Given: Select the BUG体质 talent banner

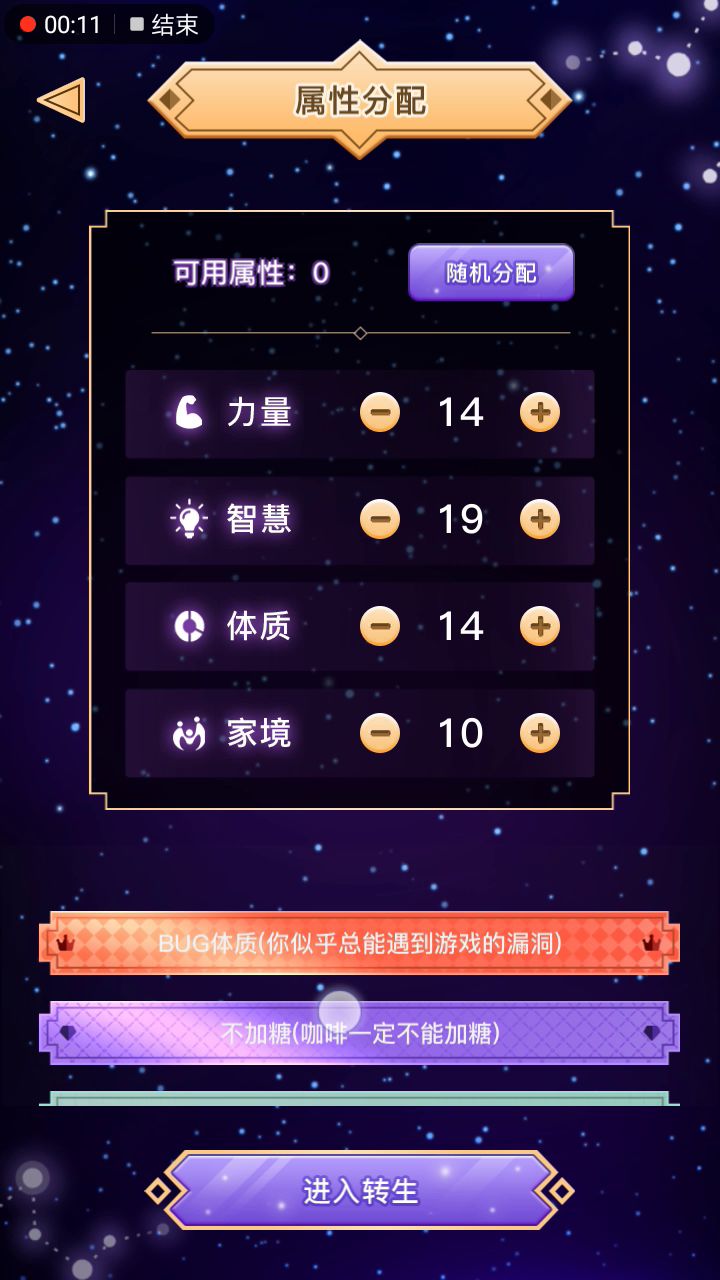Looking at the screenshot, I should point(360,943).
